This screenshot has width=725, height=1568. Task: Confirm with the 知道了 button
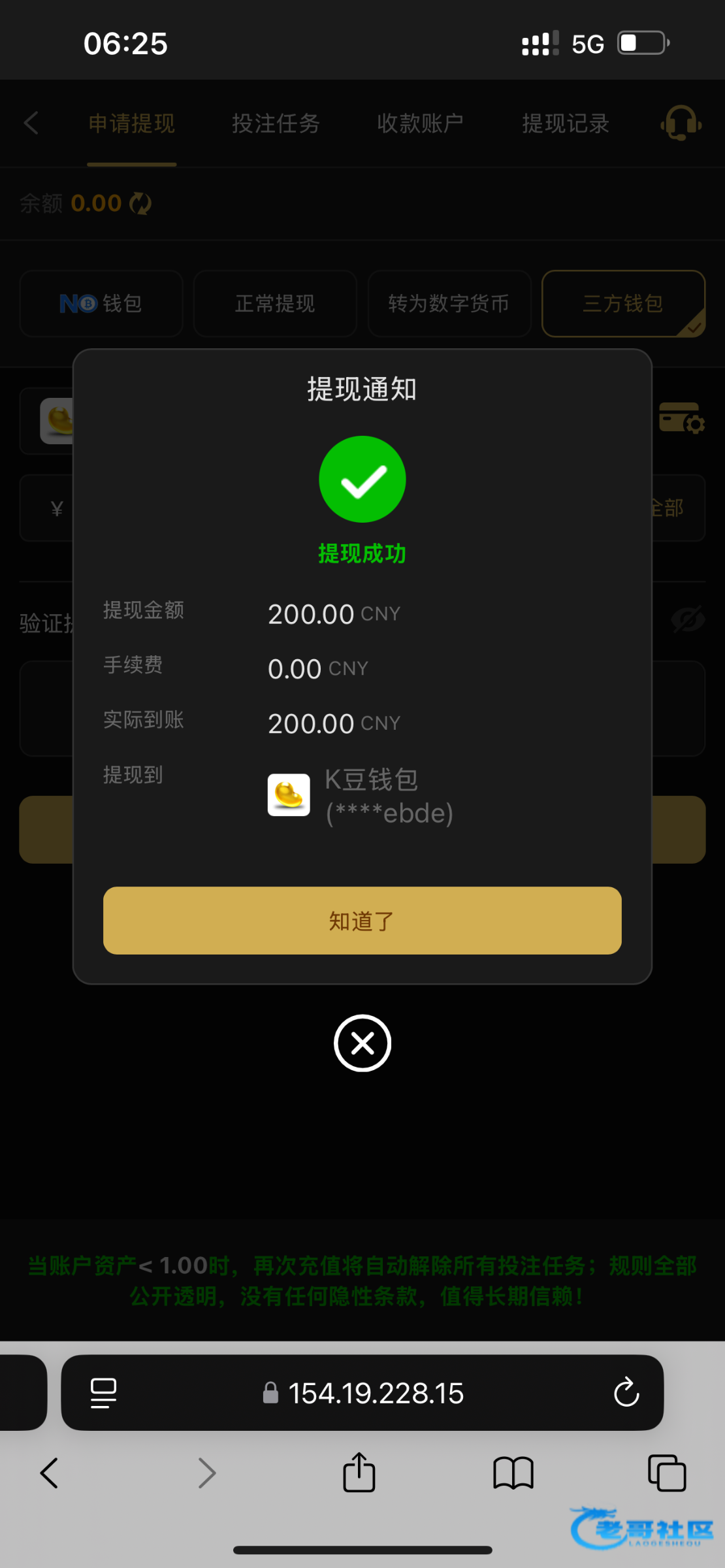362,920
